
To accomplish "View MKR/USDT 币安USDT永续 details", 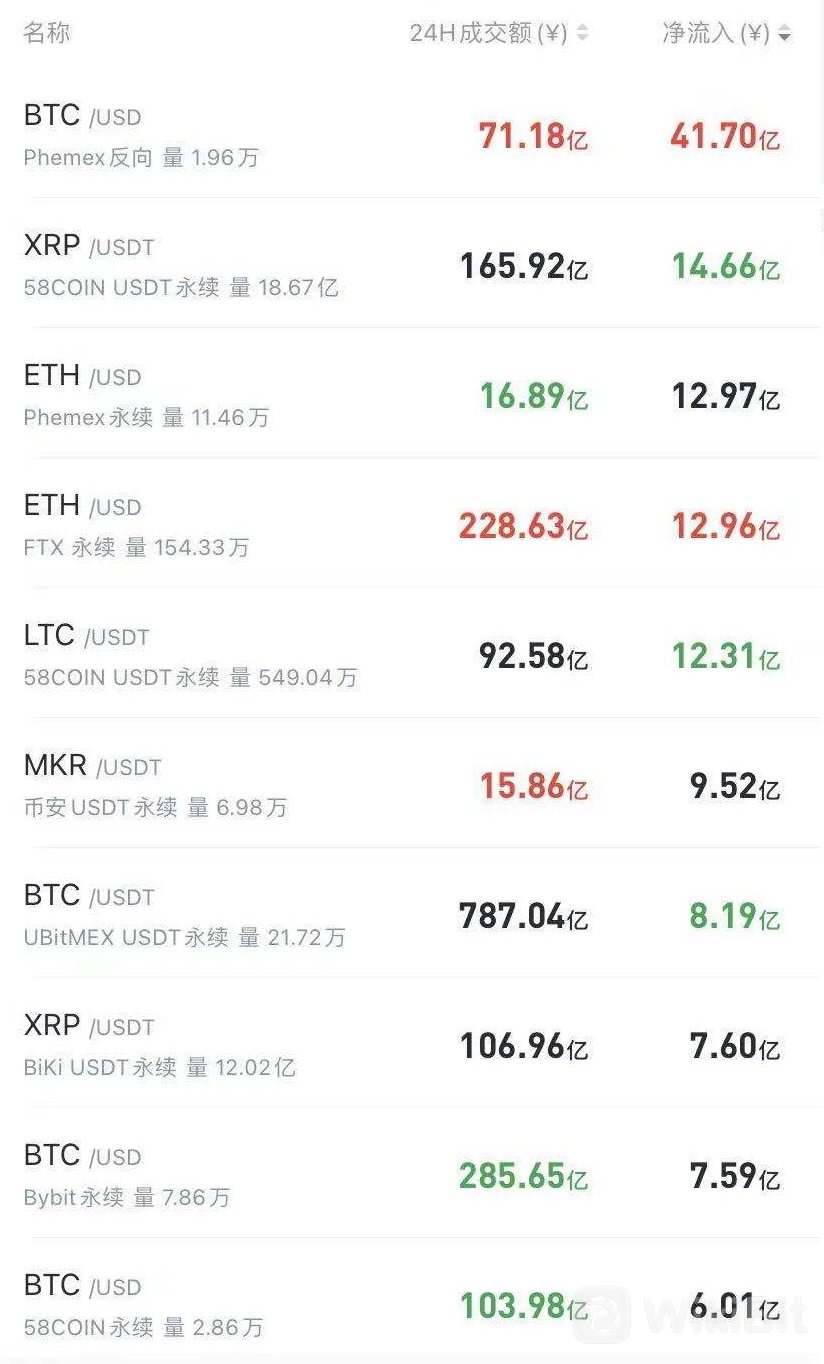I will [412, 783].
